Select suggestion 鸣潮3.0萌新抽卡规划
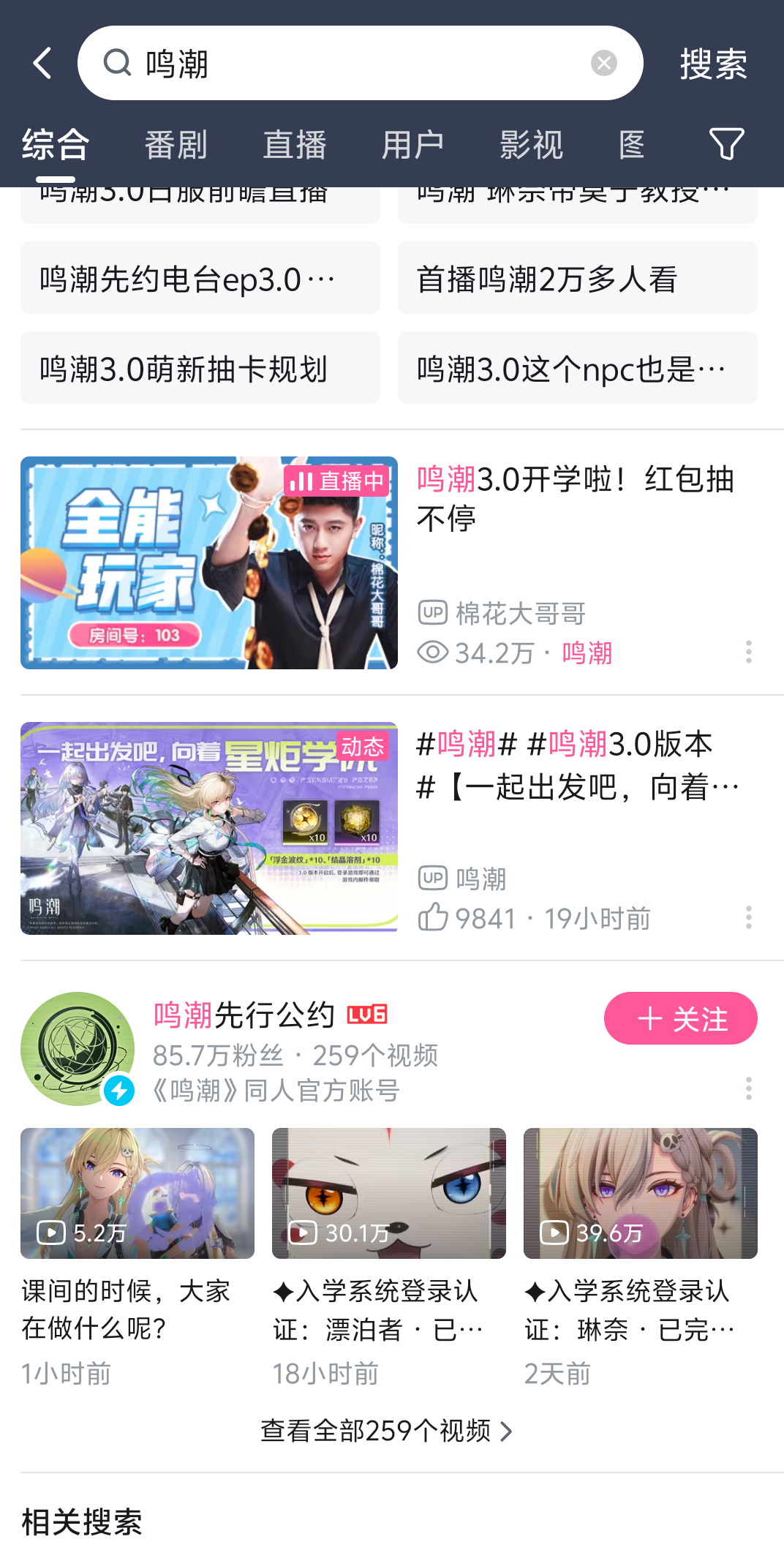This screenshot has height=1550, width=784. [200, 369]
